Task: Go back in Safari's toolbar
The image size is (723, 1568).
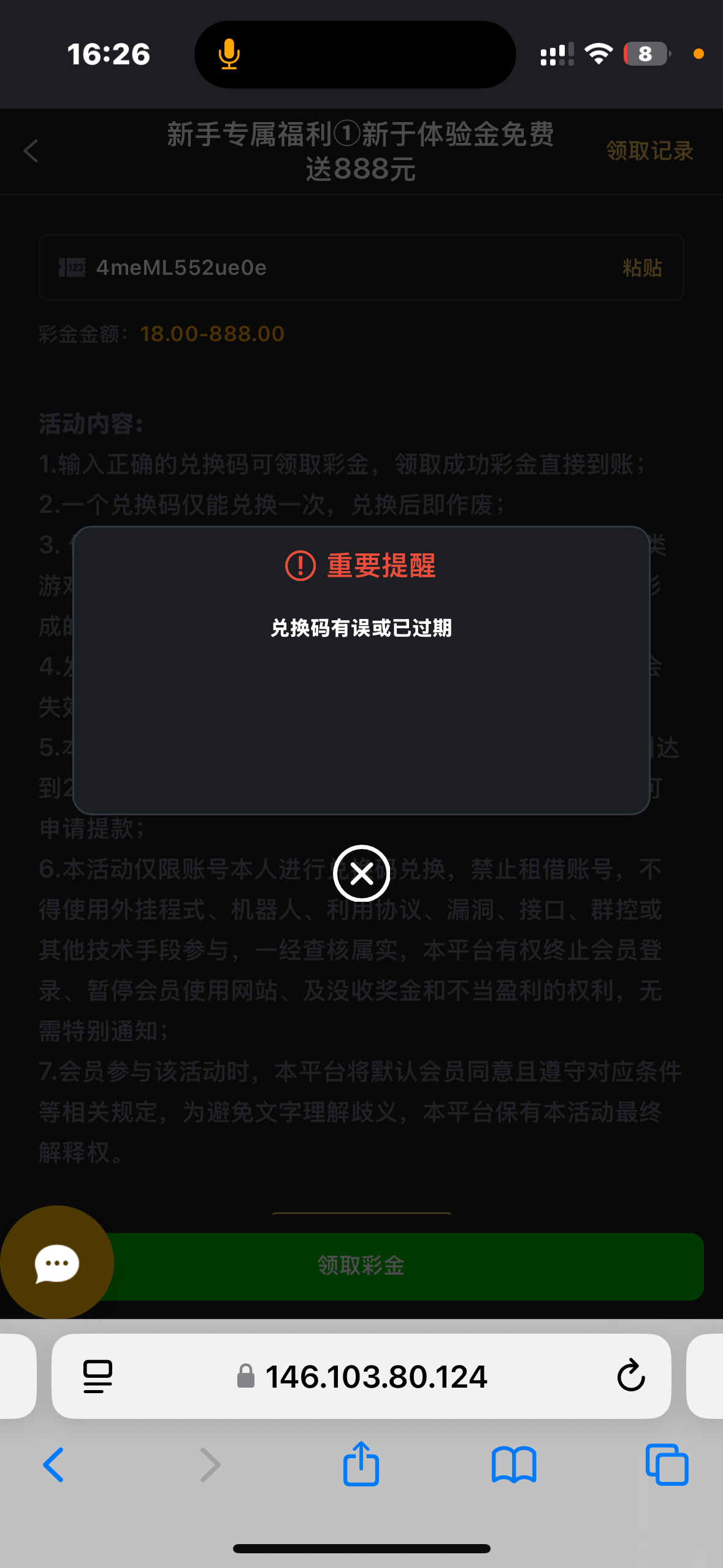Action: point(53,1465)
